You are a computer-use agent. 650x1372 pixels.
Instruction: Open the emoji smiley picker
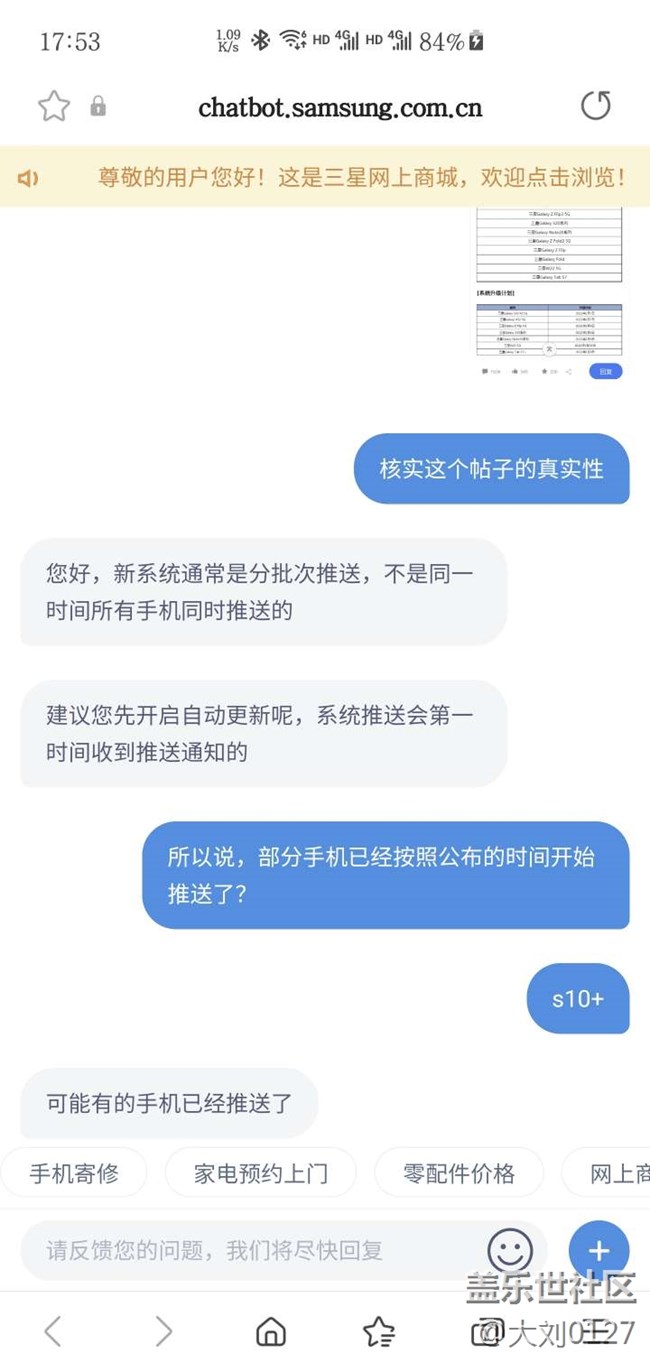coord(509,1250)
